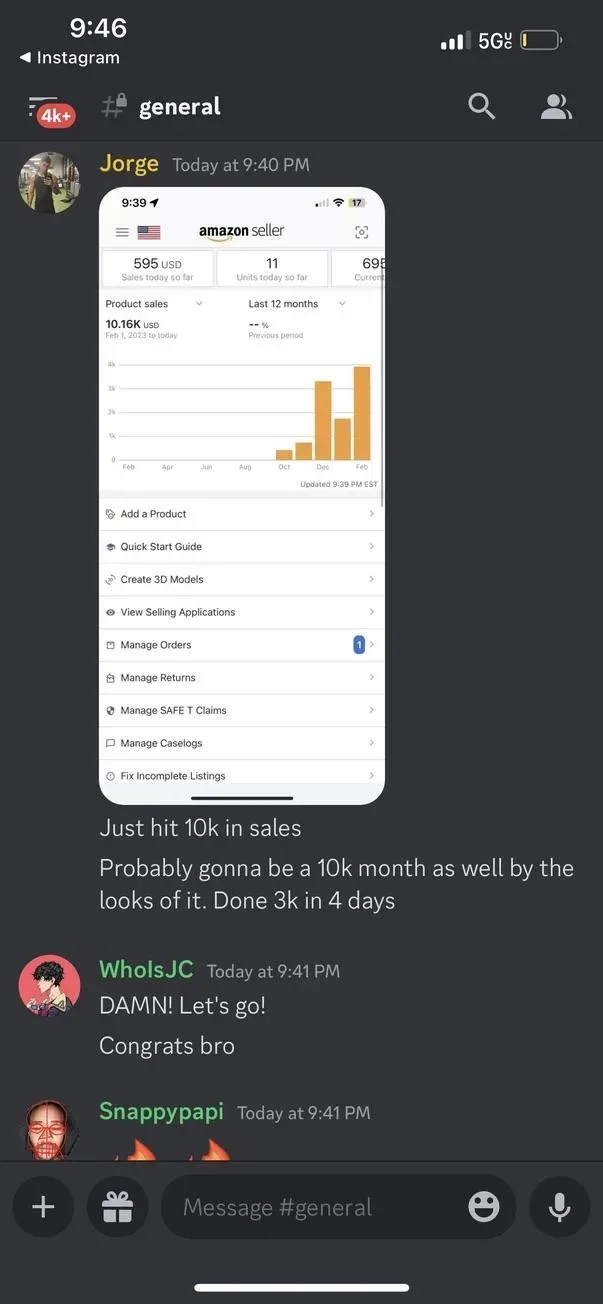View Jorge's profile avatar

point(49,182)
